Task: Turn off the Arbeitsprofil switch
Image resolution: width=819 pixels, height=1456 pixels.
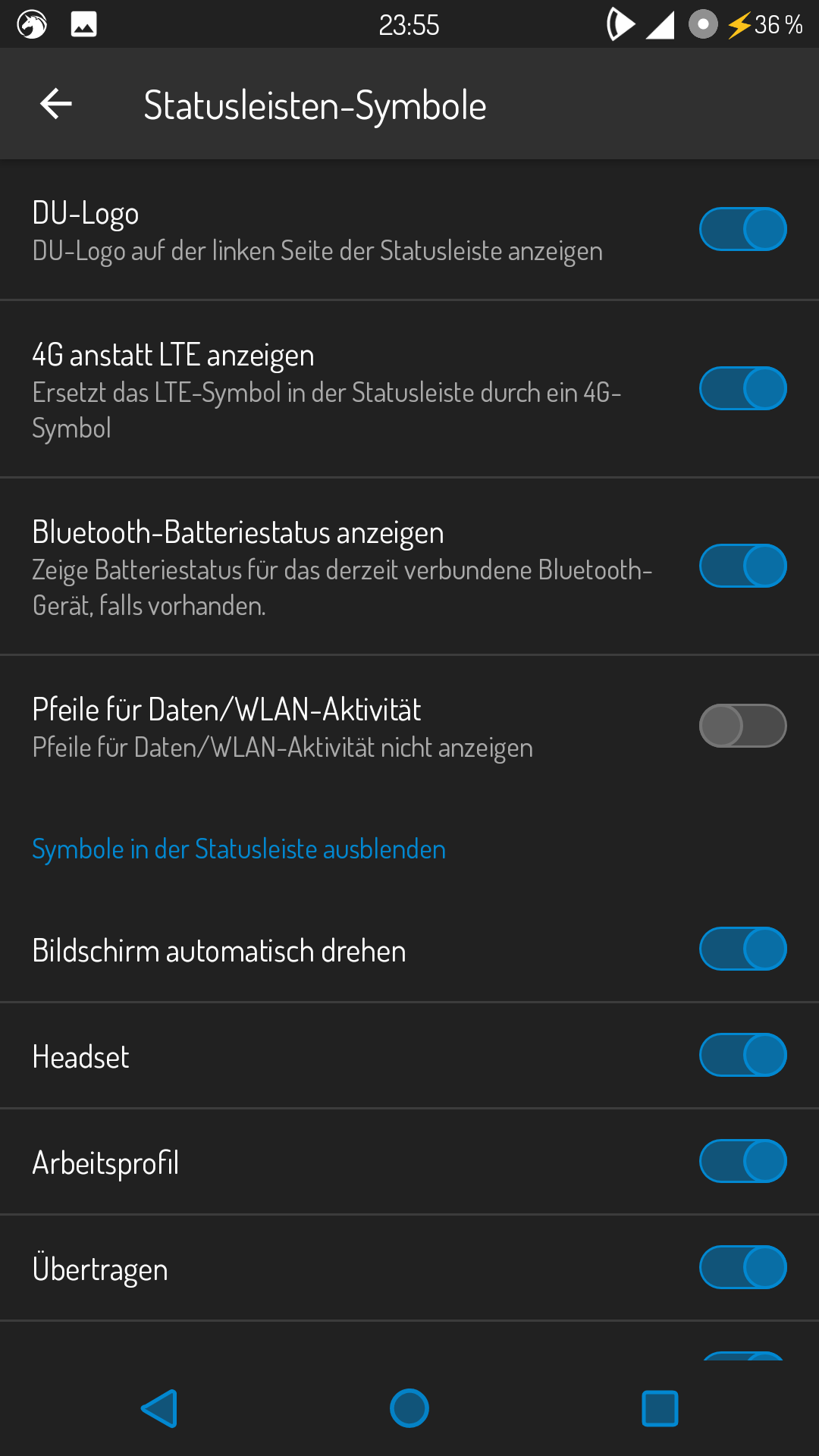Action: 742,1161
